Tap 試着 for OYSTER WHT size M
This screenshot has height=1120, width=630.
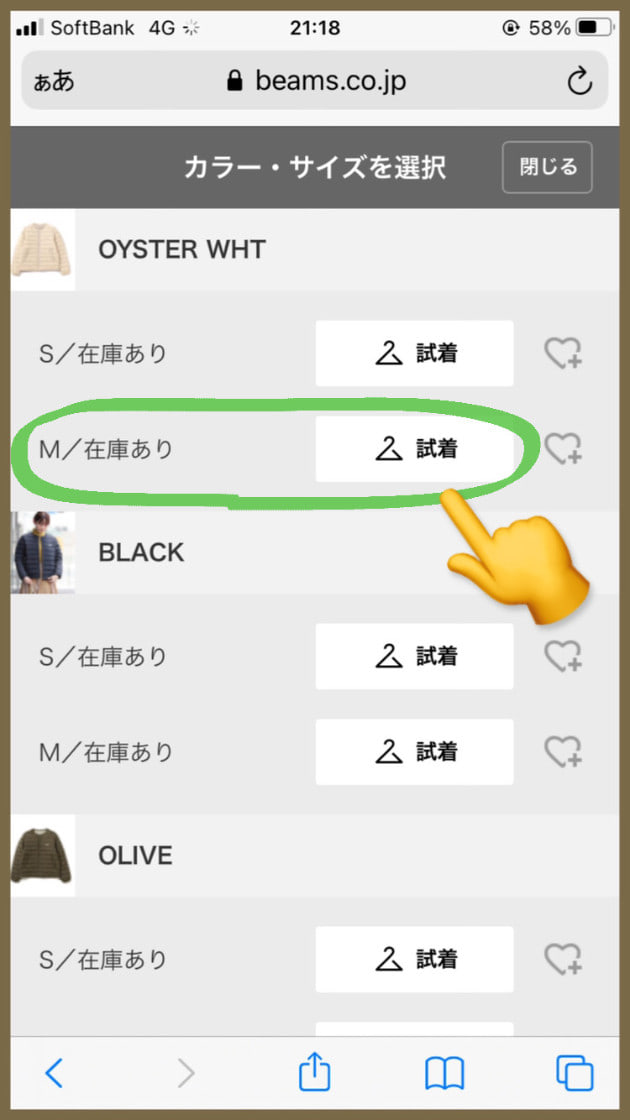pyautogui.click(x=414, y=449)
